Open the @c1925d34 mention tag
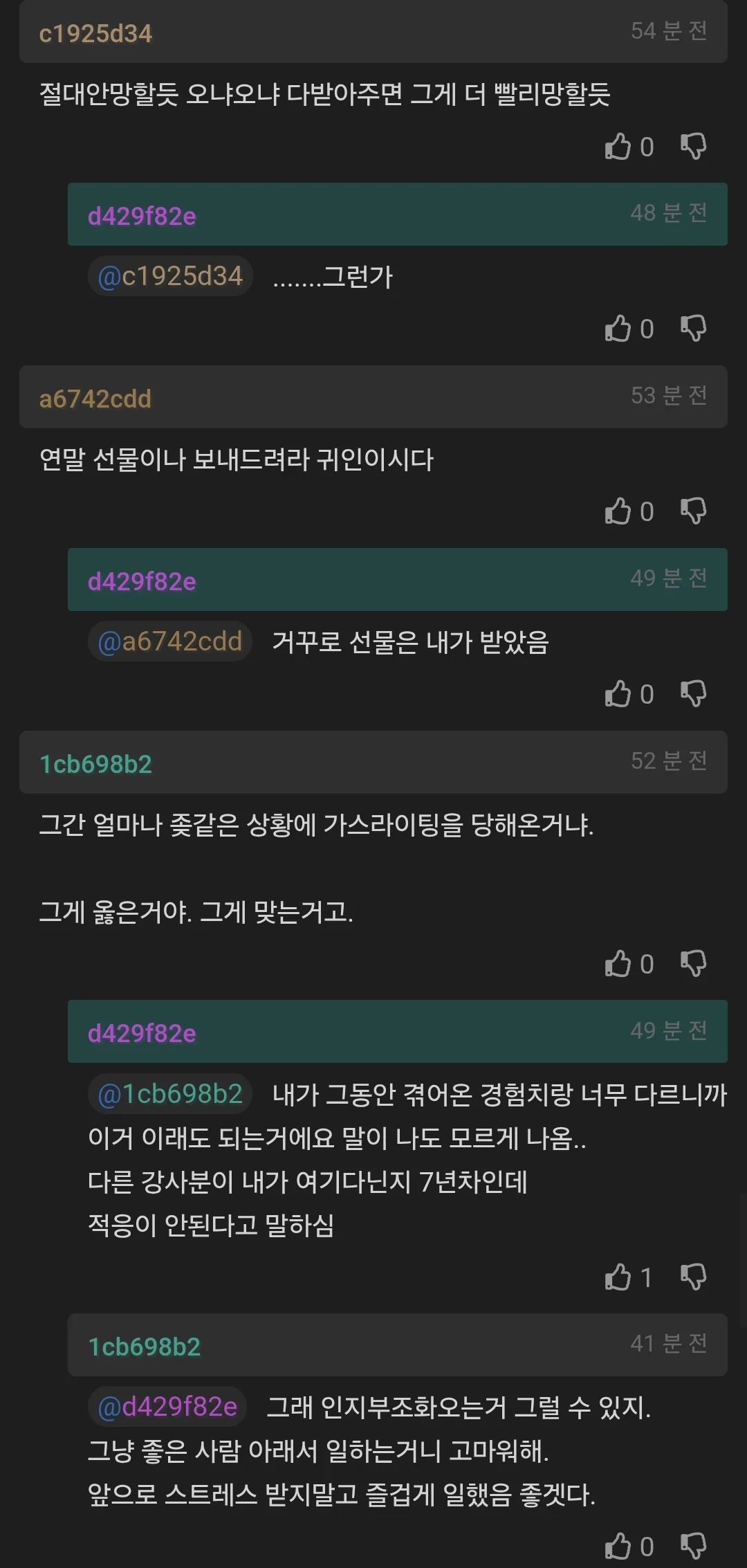Screen dimensions: 747x1568 point(169,276)
